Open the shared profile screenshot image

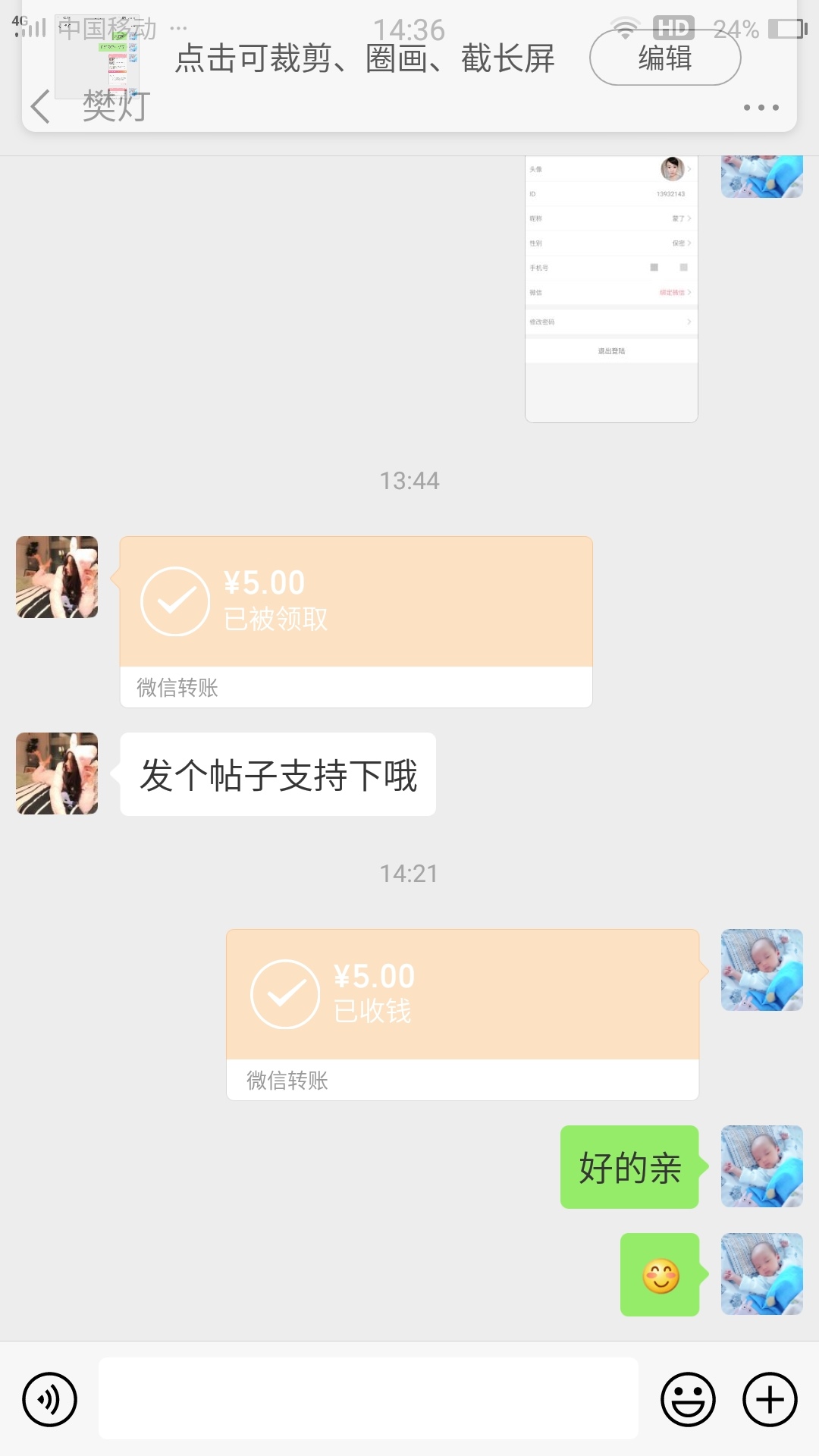611,288
